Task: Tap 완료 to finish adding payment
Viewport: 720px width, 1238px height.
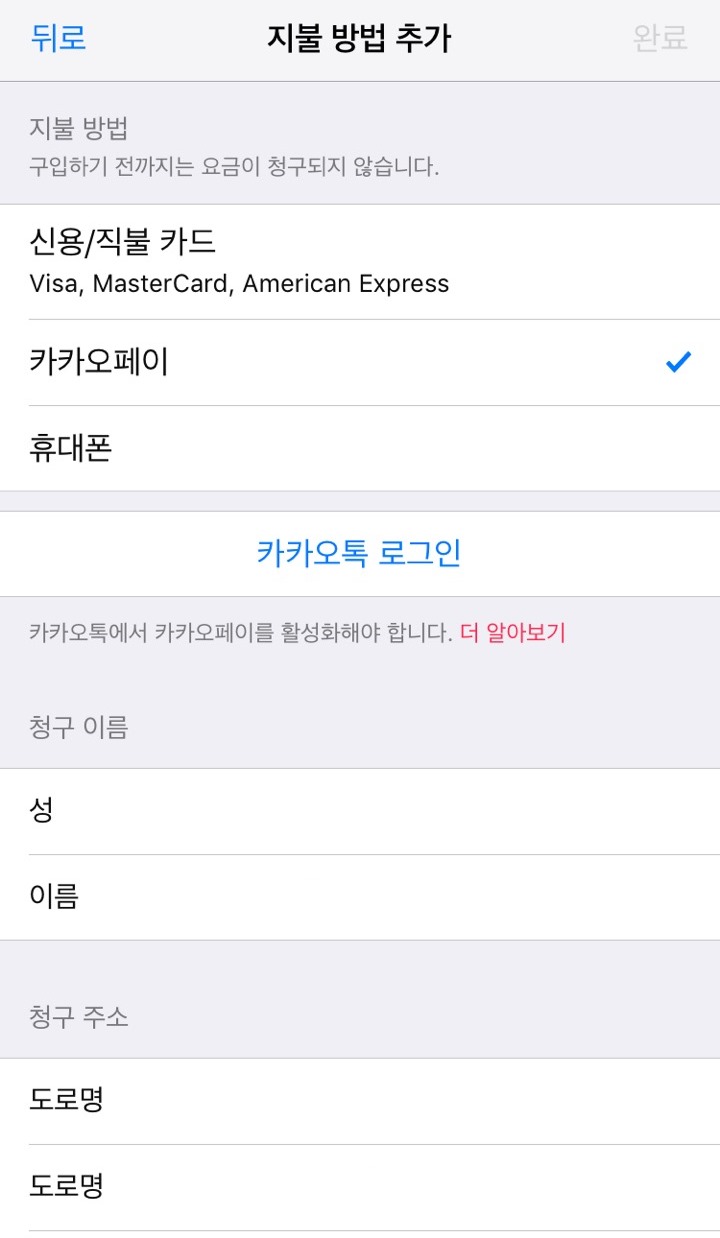Action: (x=660, y=38)
